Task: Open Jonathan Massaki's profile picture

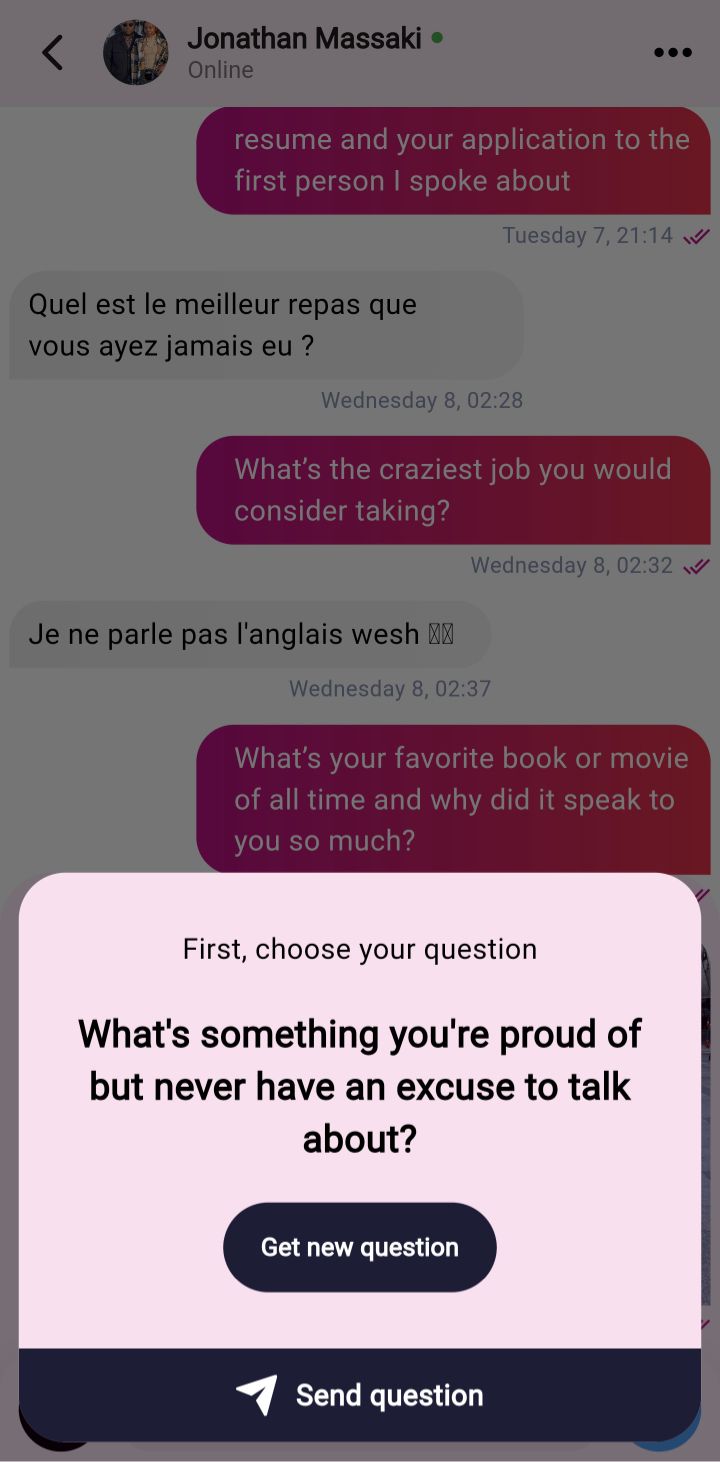Action: pyautogui.click(x=136, y=53)
